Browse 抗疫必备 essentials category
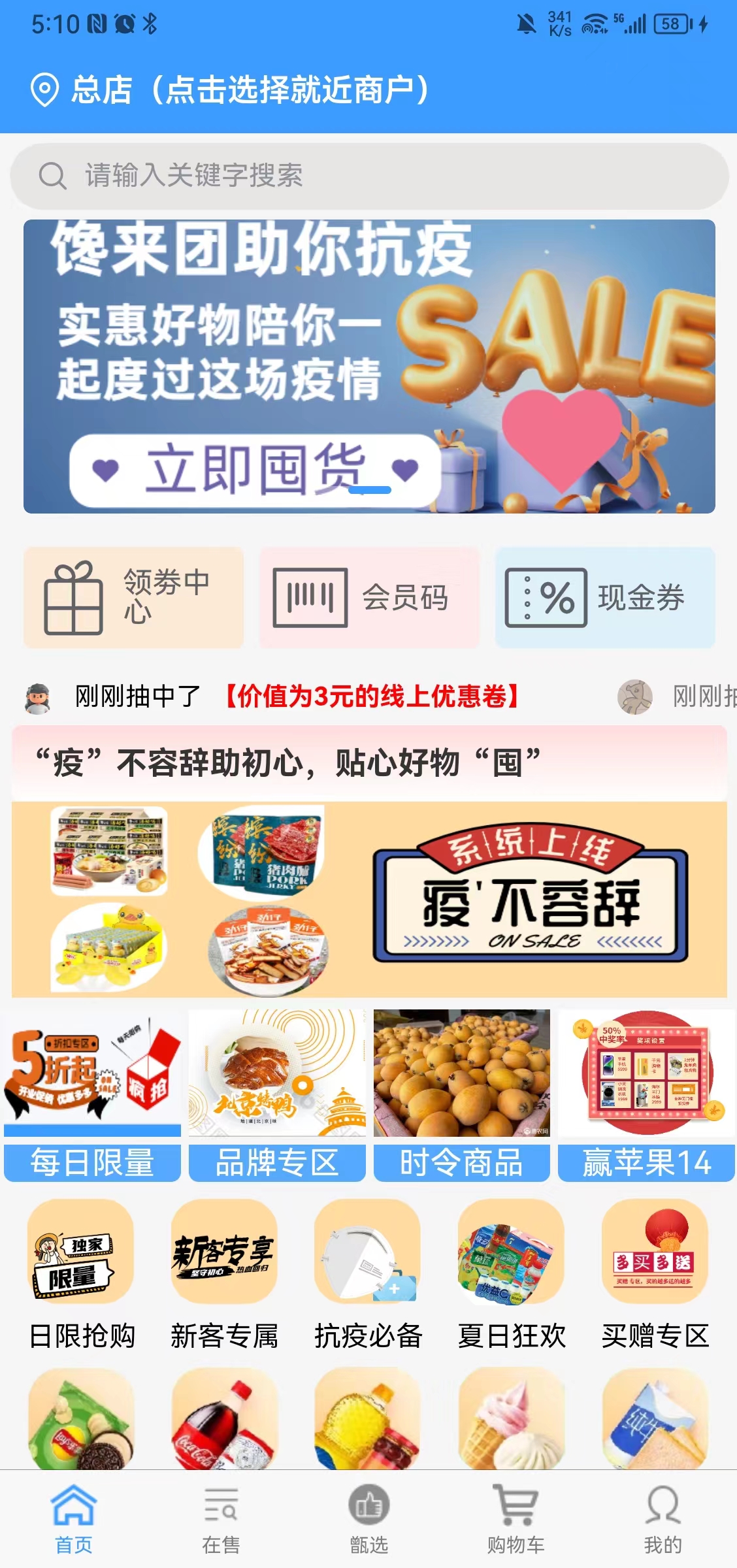Viewport: 737px width, 1568px height. tap(368, 1274)
